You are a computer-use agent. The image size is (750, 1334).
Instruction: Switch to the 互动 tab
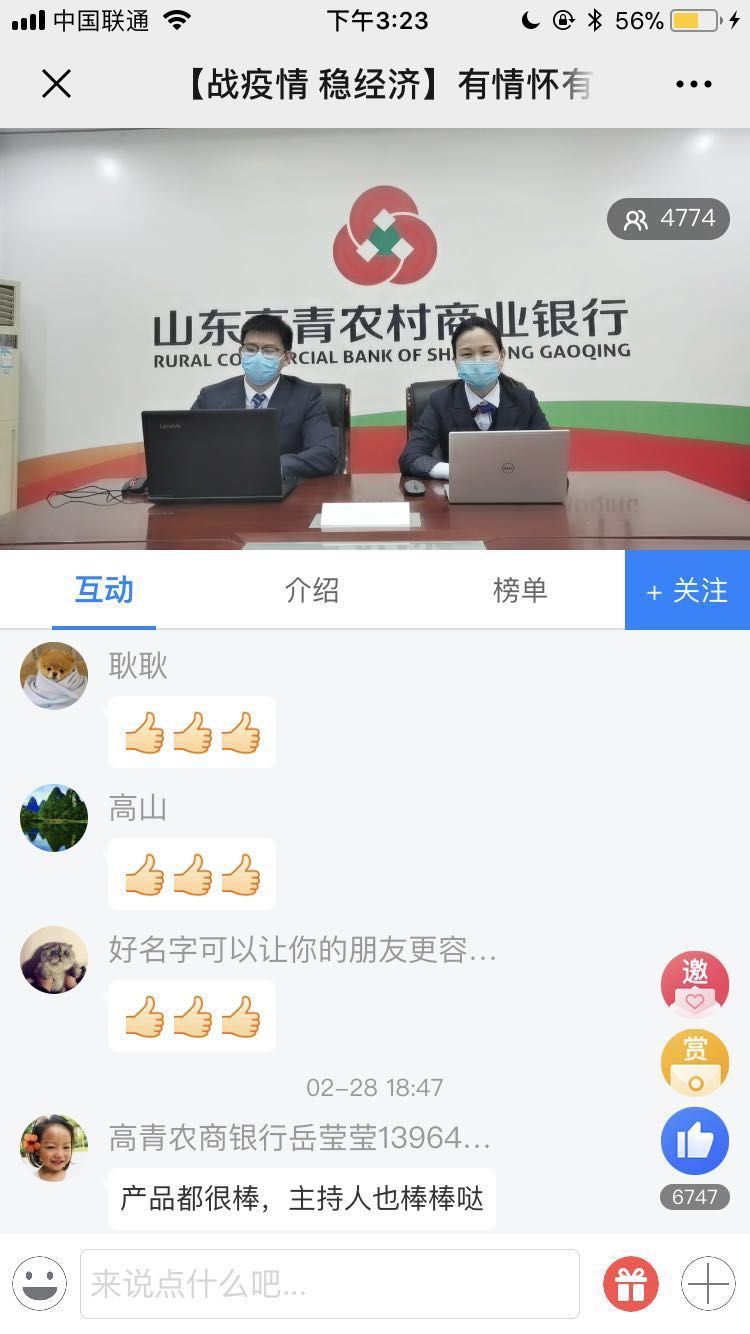pos(104,590)
